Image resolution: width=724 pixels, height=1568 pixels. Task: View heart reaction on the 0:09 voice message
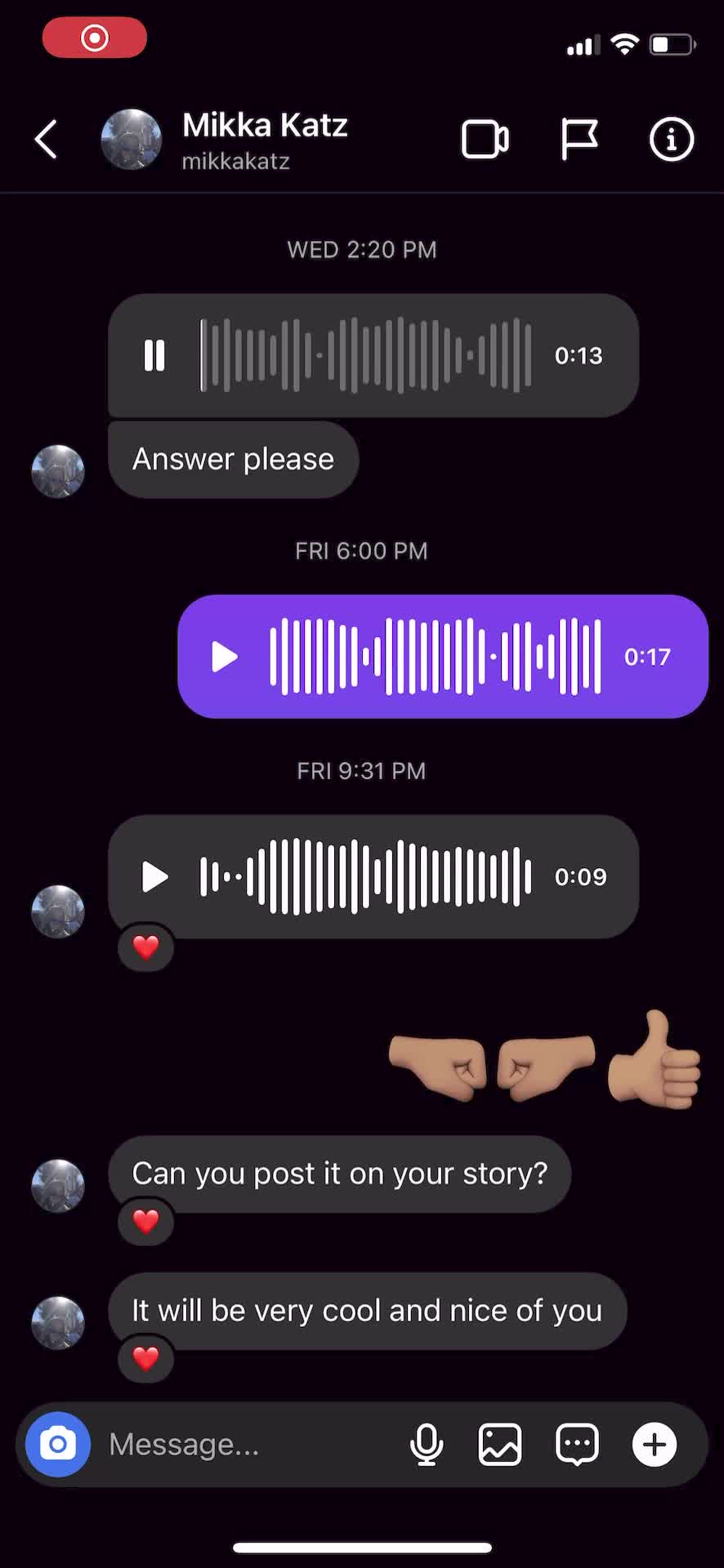(145, 947)
